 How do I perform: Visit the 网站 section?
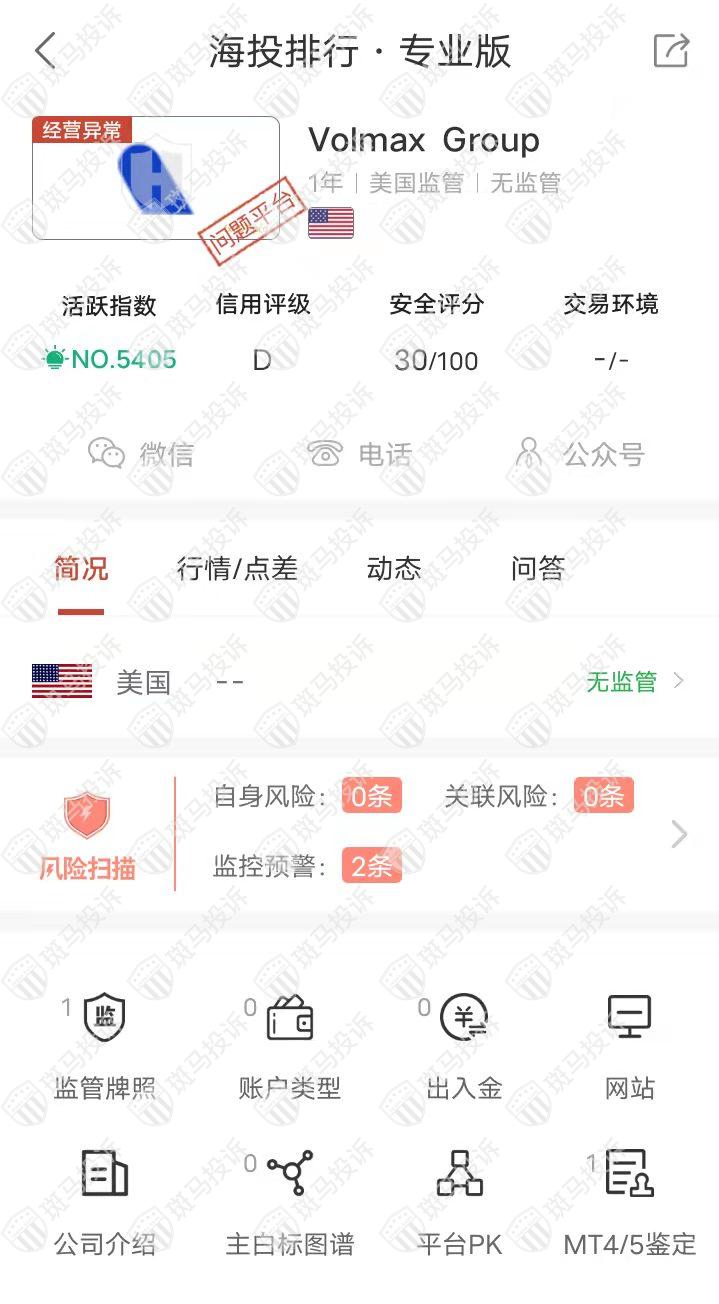(630, 1047)
